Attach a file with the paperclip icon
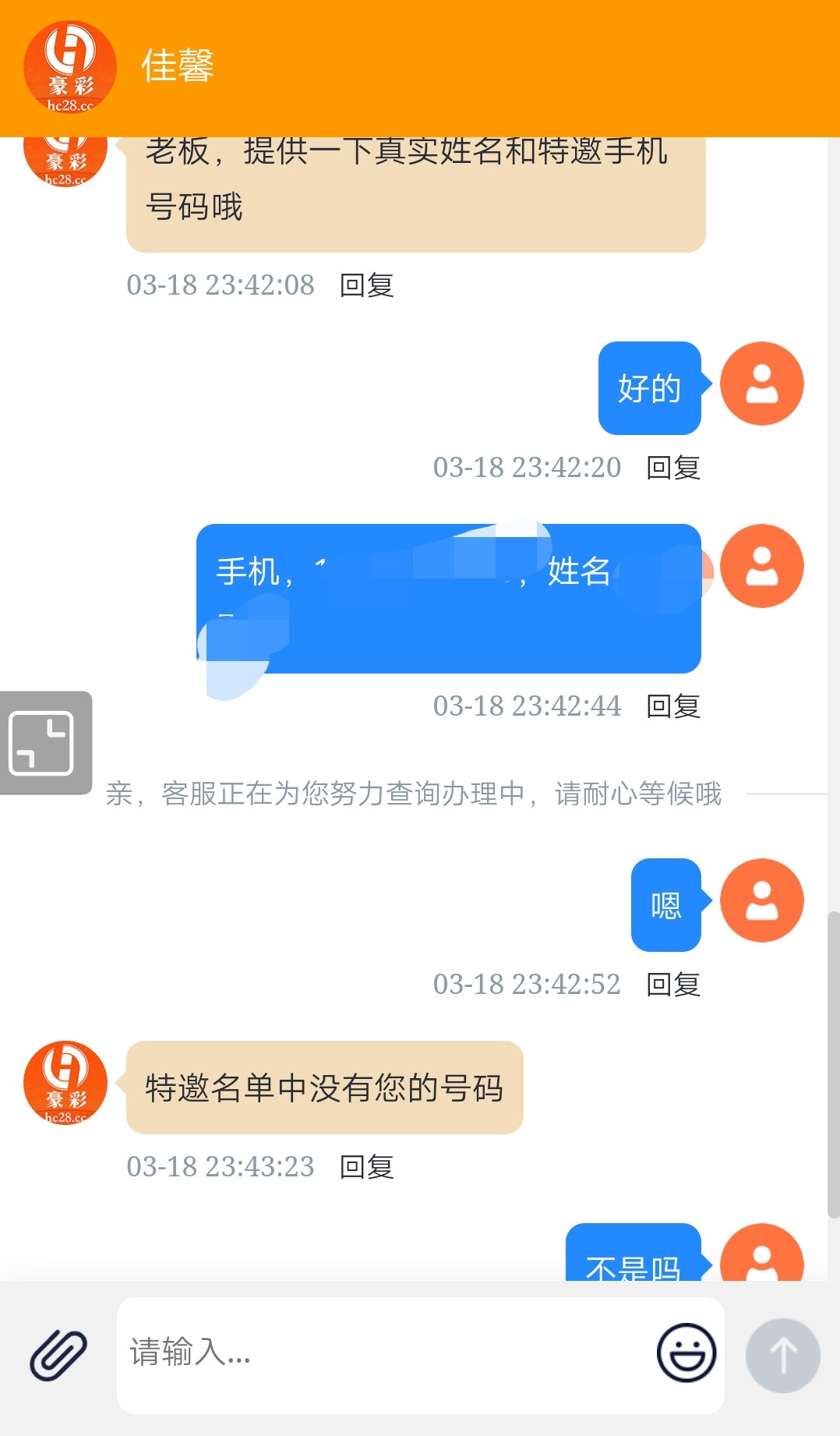840x1436 pixels. (58, 1355)
